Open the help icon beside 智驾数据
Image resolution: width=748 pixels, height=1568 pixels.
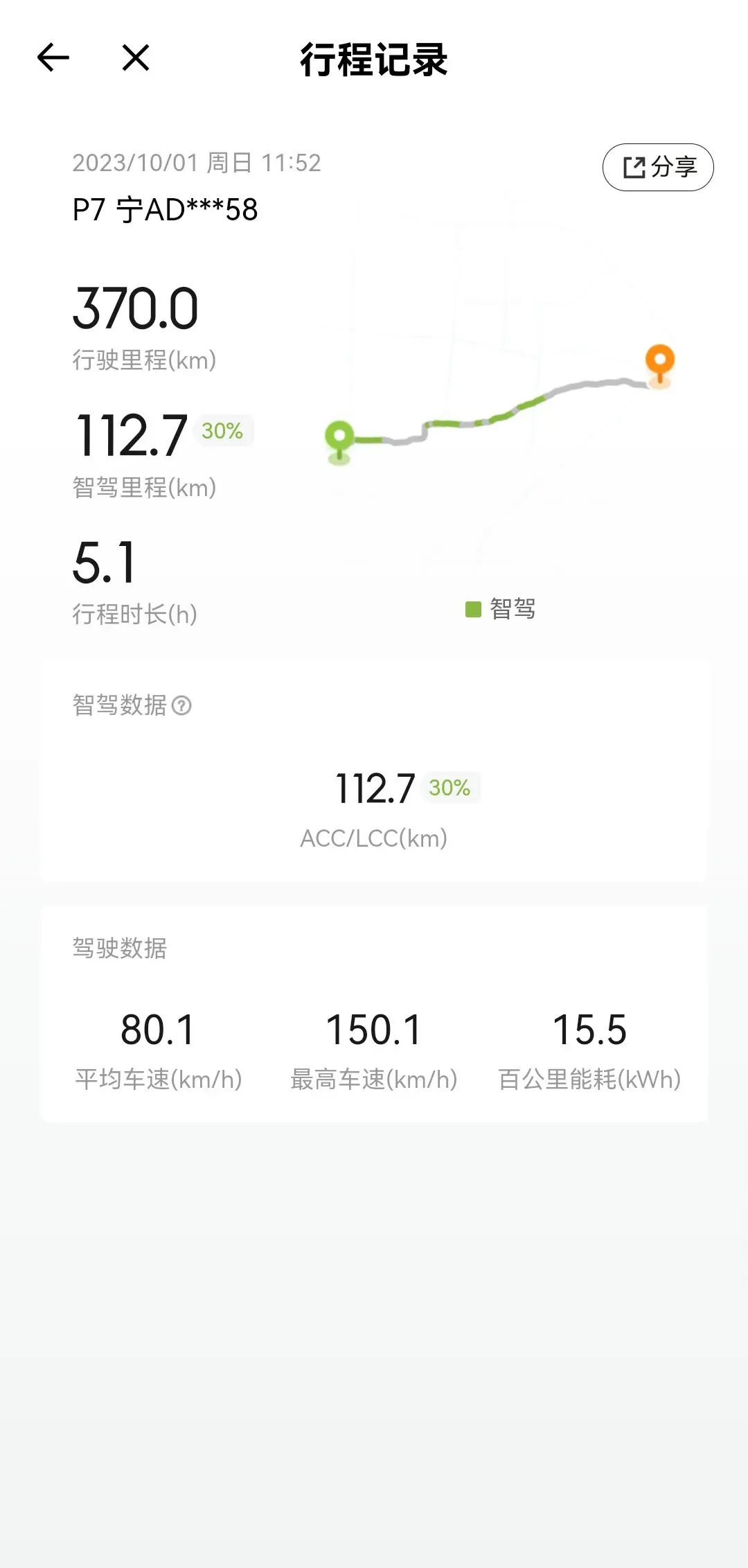[x=181, y=705]
